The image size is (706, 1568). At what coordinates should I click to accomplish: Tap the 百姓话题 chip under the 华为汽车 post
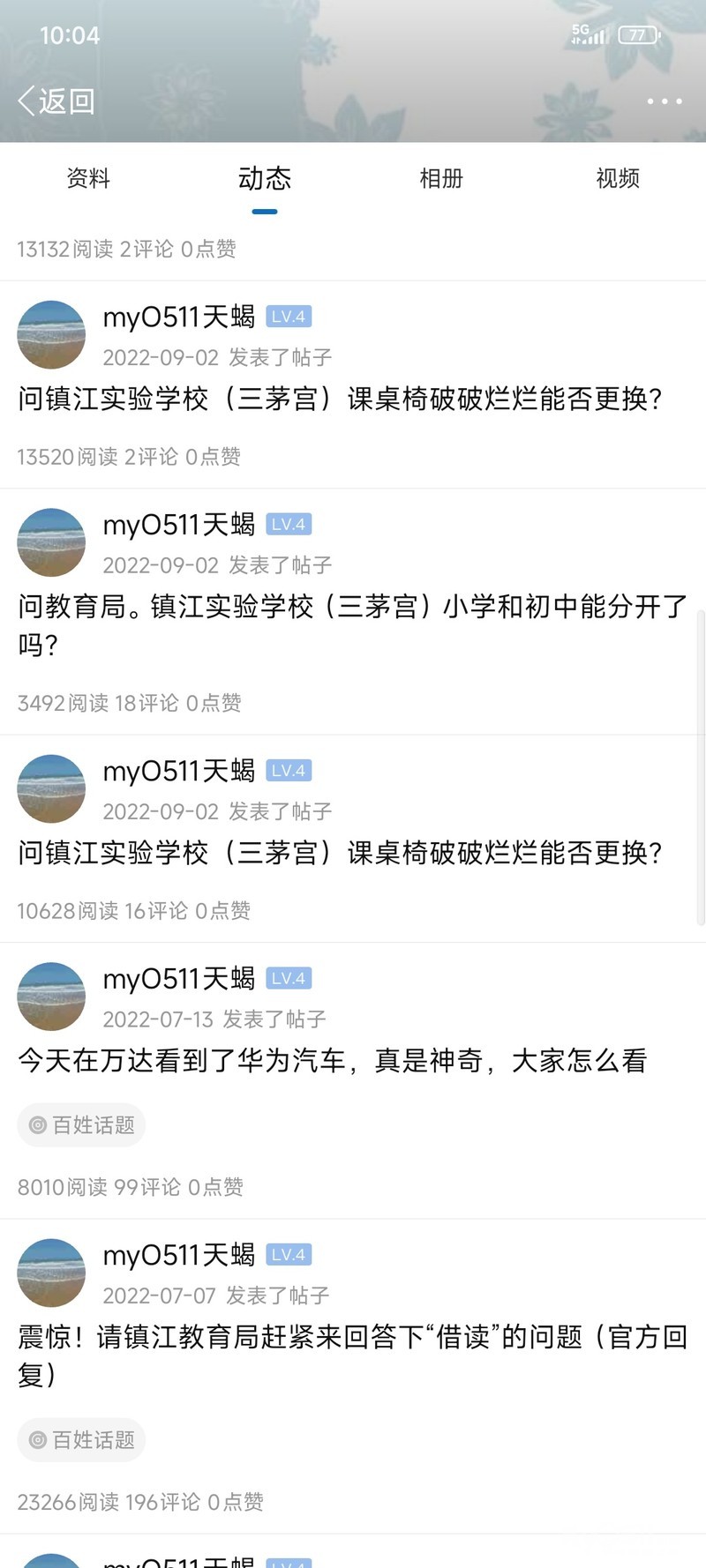[x=82, y=1125]
